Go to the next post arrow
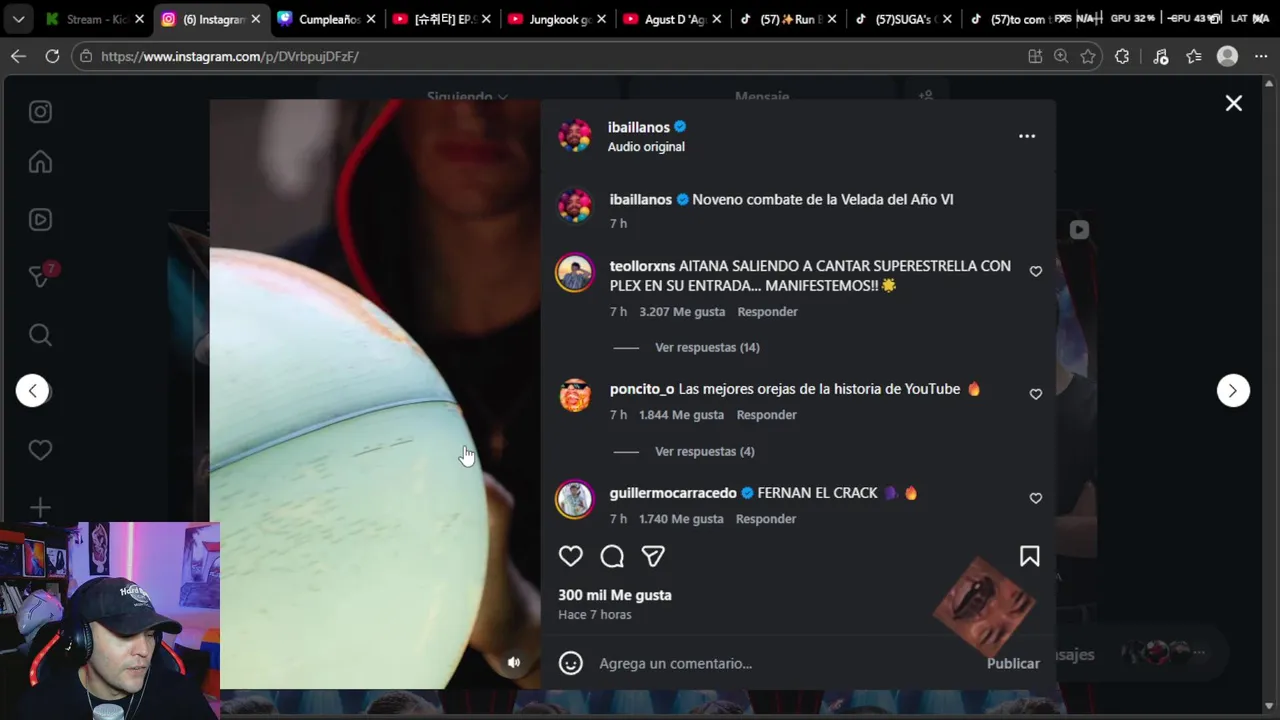Image resolution: width=1280 pixels, height=720 pixels. pyautogui.click(x=1232, y=390)
